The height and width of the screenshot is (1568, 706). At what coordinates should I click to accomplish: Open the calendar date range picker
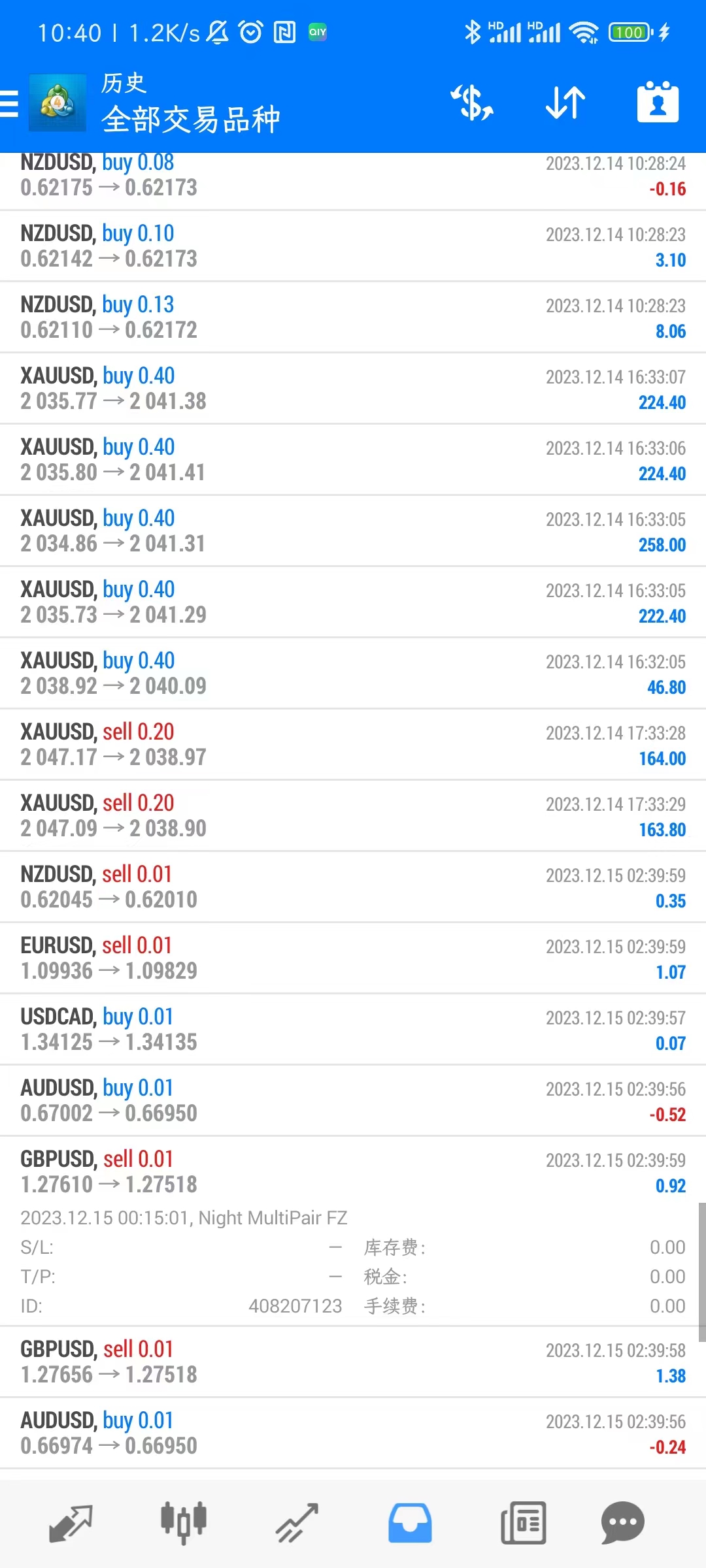[x=658, y=102]
